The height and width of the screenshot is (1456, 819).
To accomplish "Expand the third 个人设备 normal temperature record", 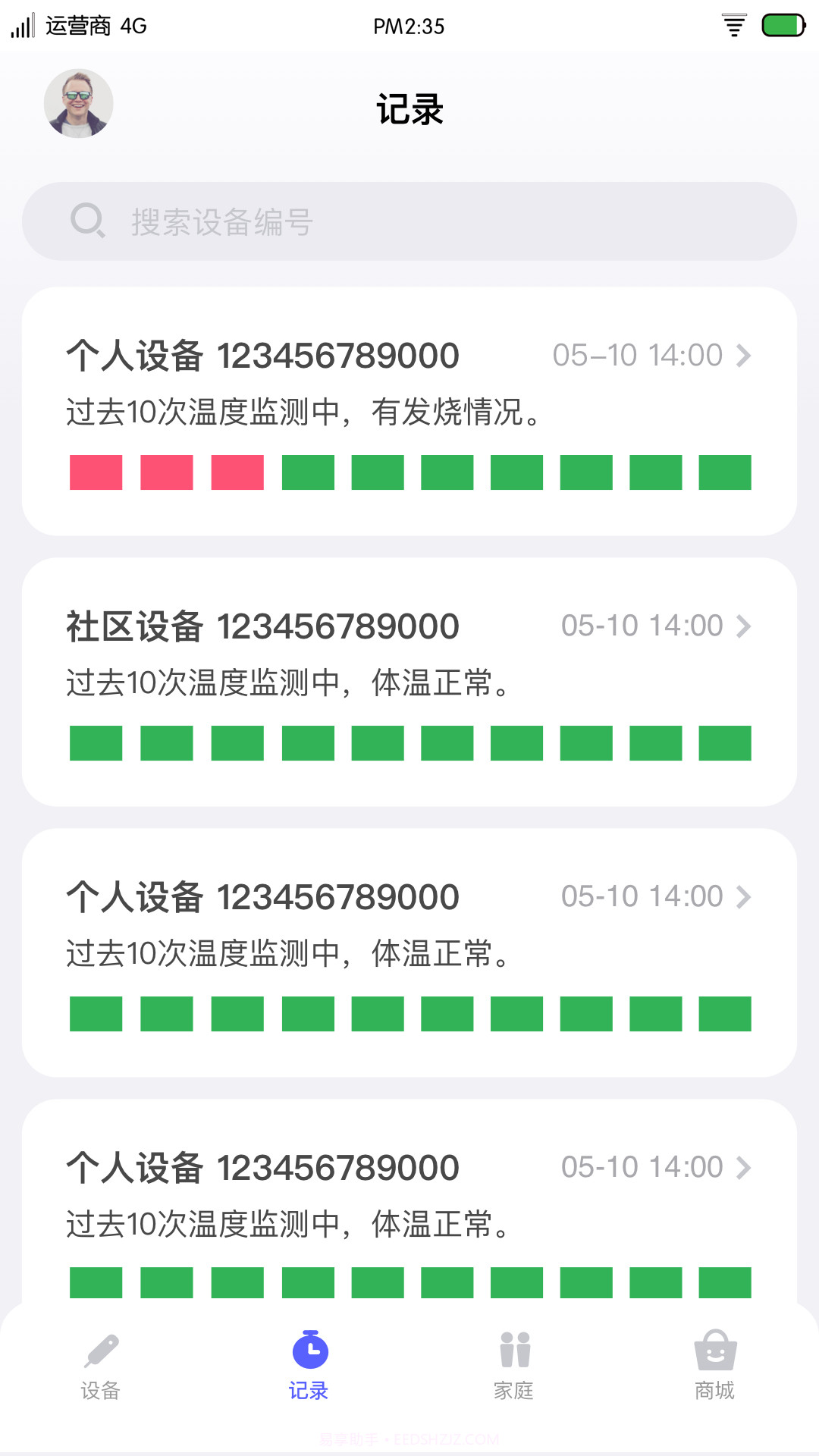I will pos(744,898).
